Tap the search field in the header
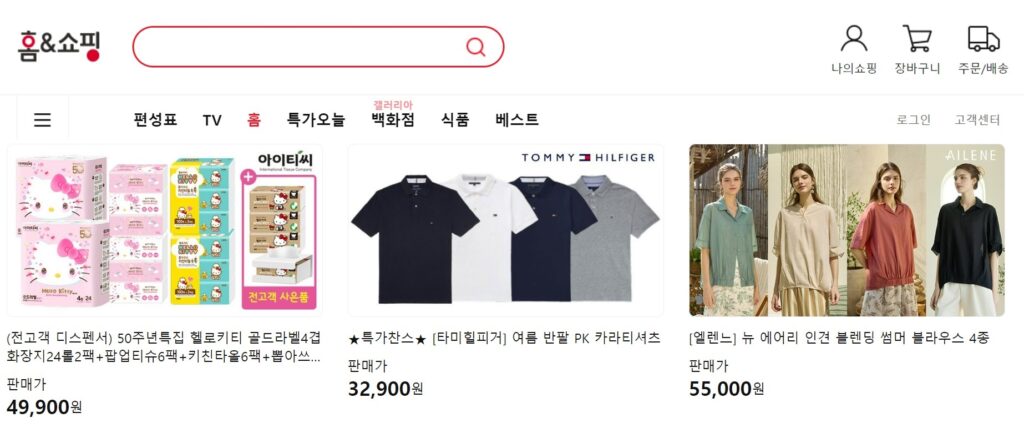The height and width of the screenshot is (428, 1024). (x=300, y=46)
